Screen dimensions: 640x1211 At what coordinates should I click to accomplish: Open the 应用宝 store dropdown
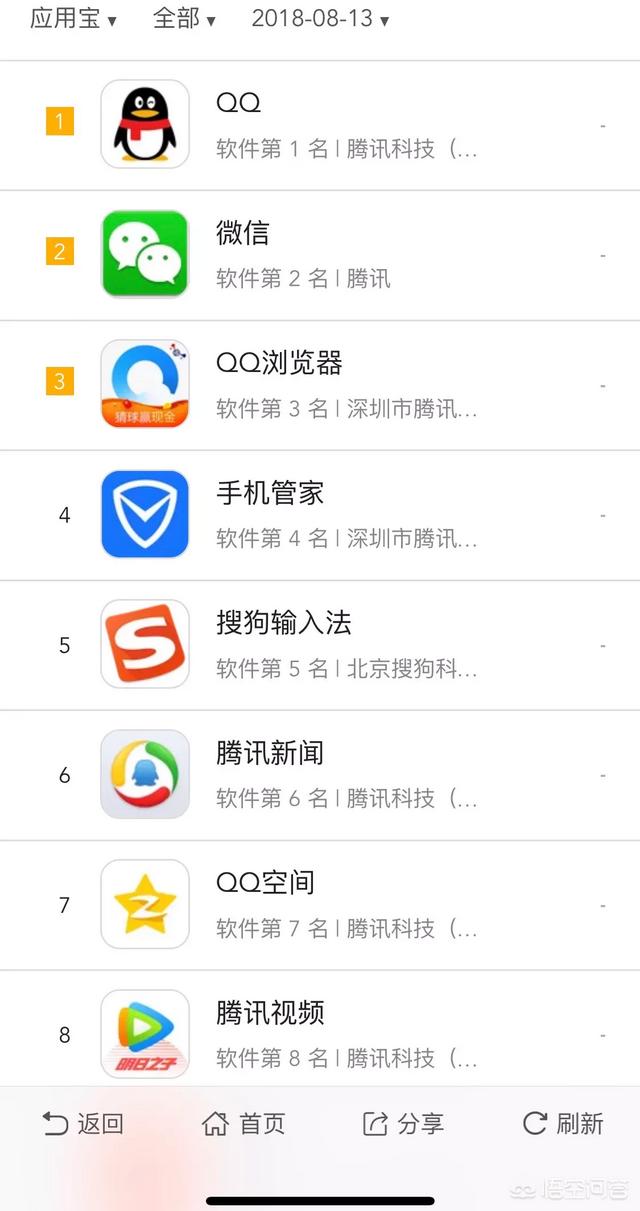(73, 19)
